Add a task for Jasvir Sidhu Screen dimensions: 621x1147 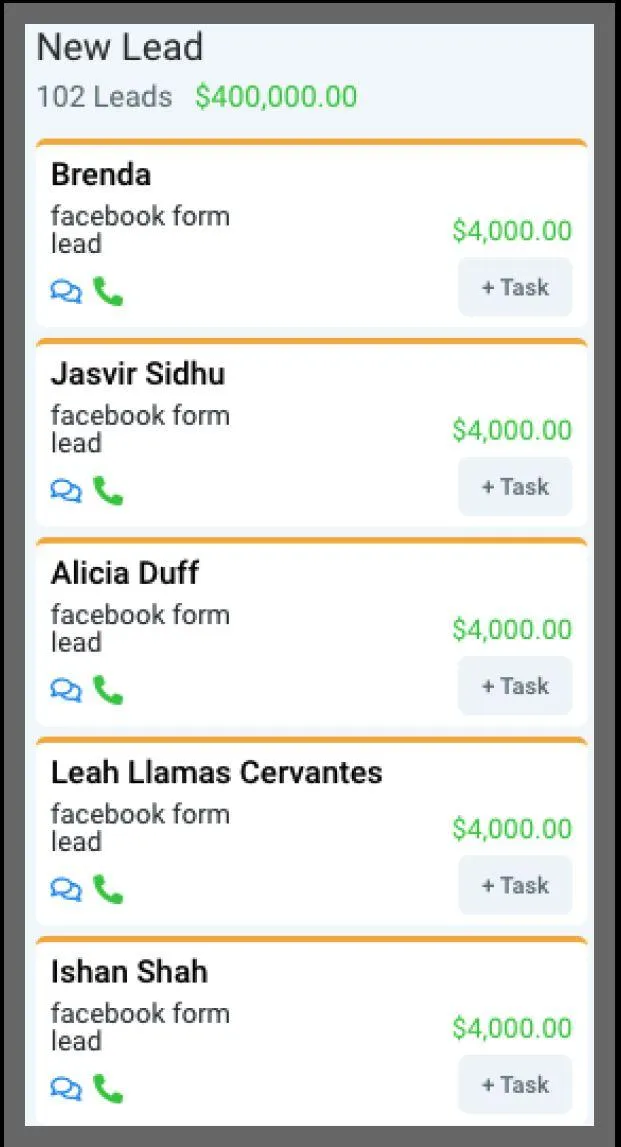tap(515, 486)
